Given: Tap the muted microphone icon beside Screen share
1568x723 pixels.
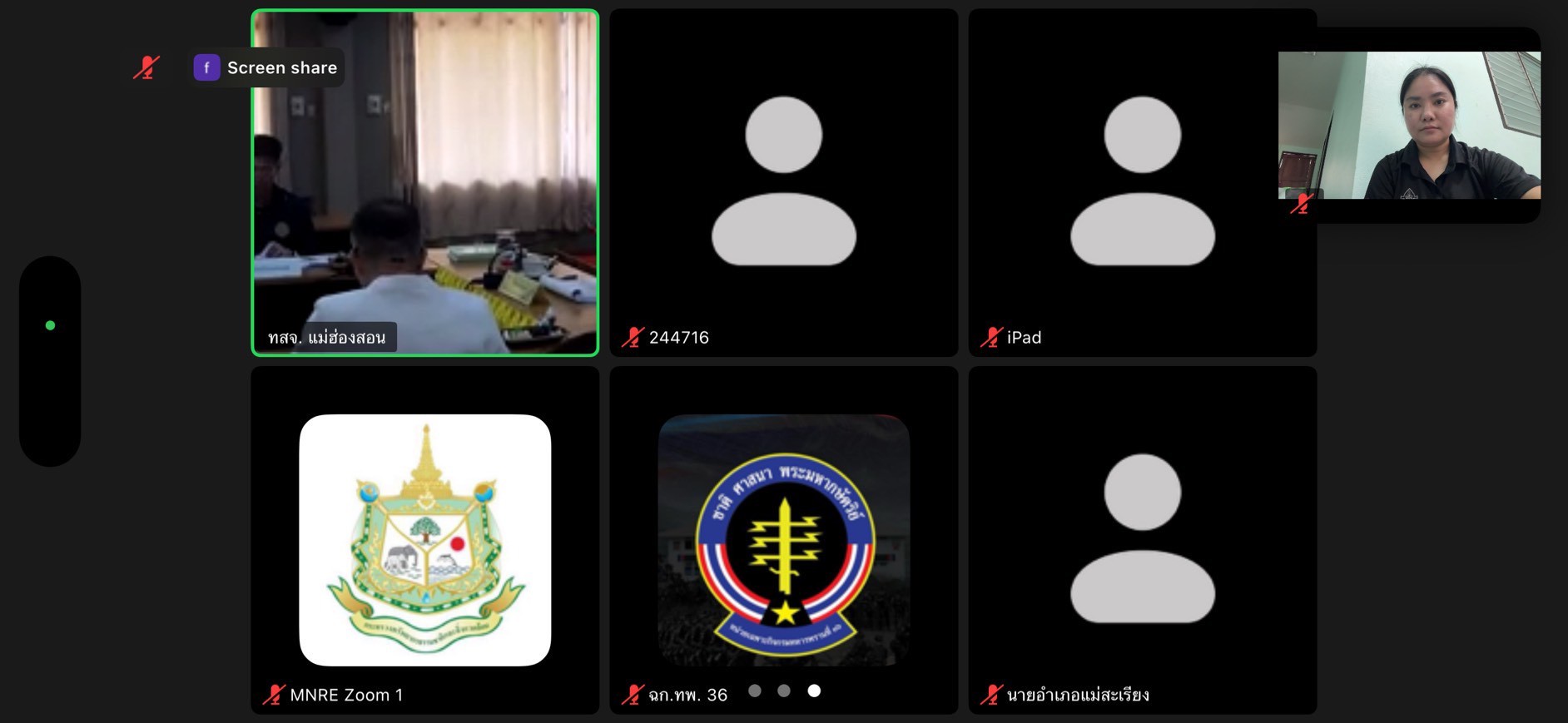Looking at the screenshot, I should pyautogui.click(x=146, y=67).
